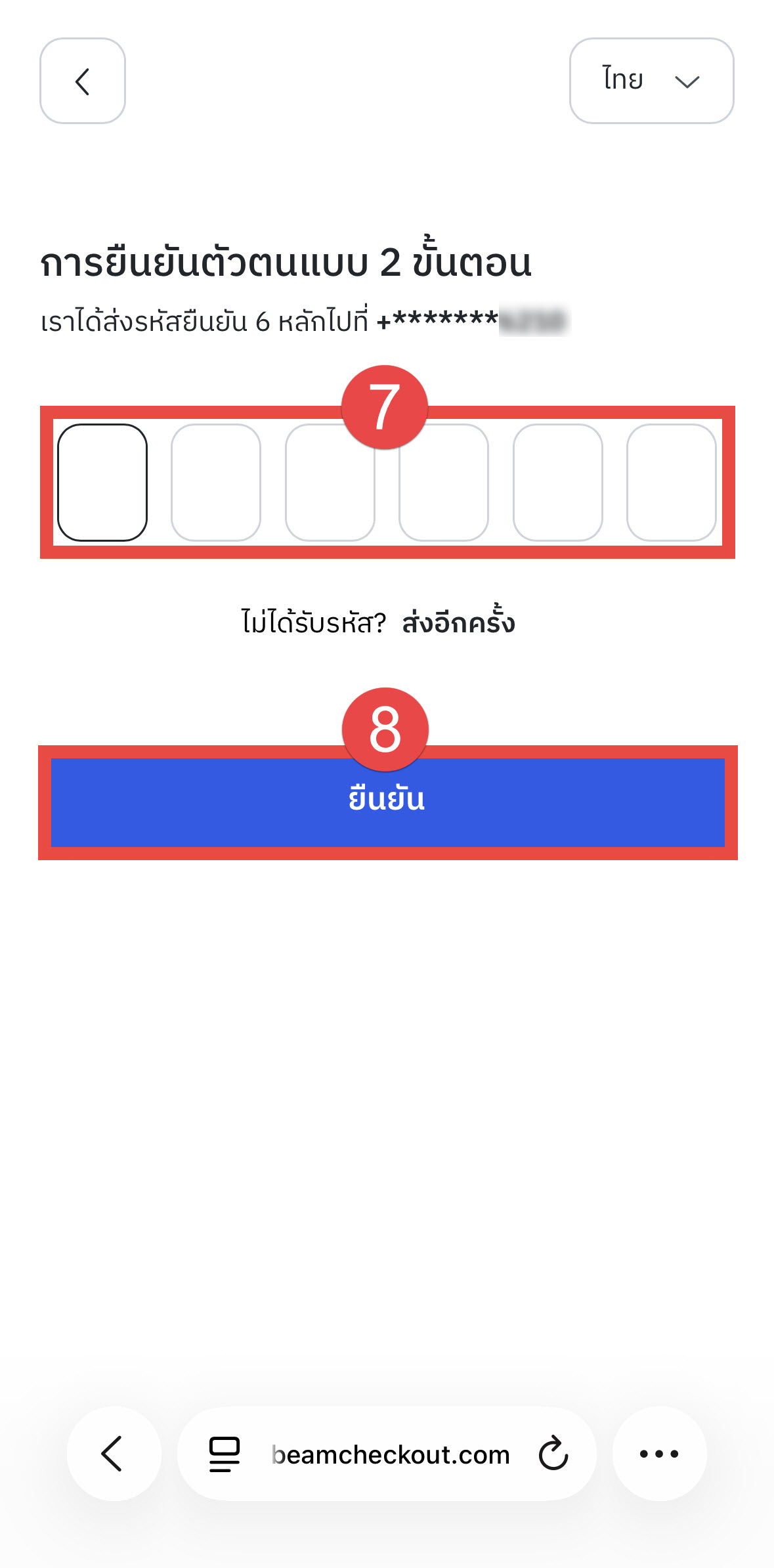Reload the beamcheckout.com page
Viewport: 774px width, 1568px height.
point(553,1453)
